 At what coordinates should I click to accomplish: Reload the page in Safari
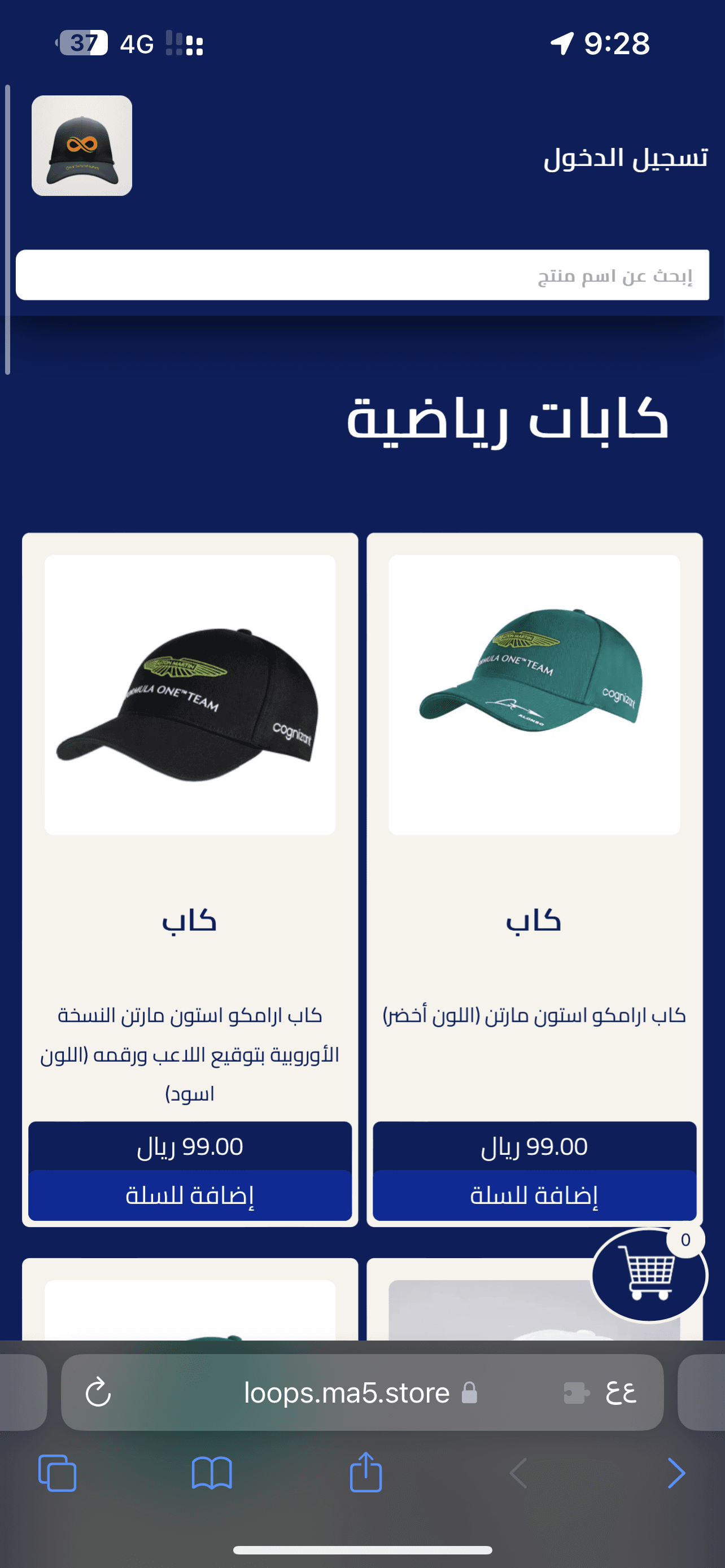[98, 1392]
